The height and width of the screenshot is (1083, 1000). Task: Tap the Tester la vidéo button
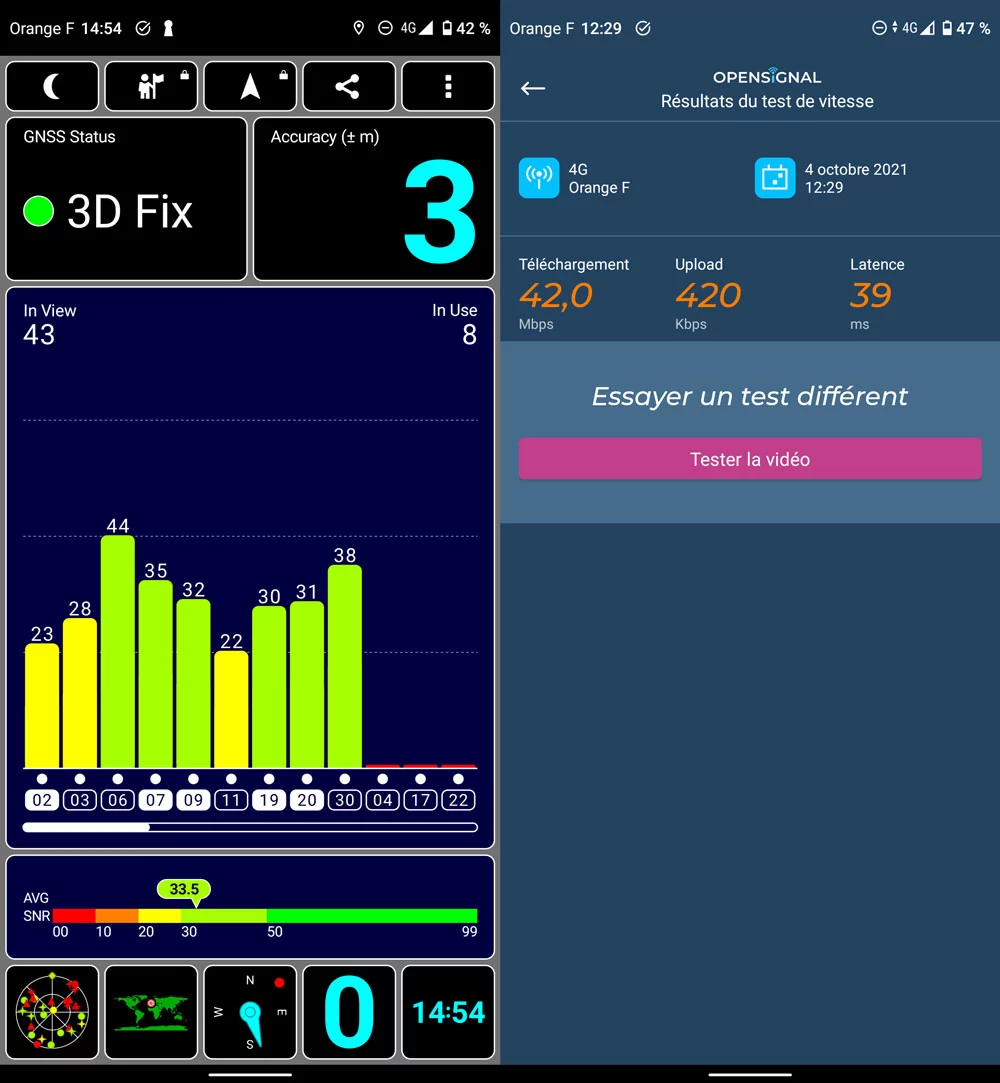750,460
